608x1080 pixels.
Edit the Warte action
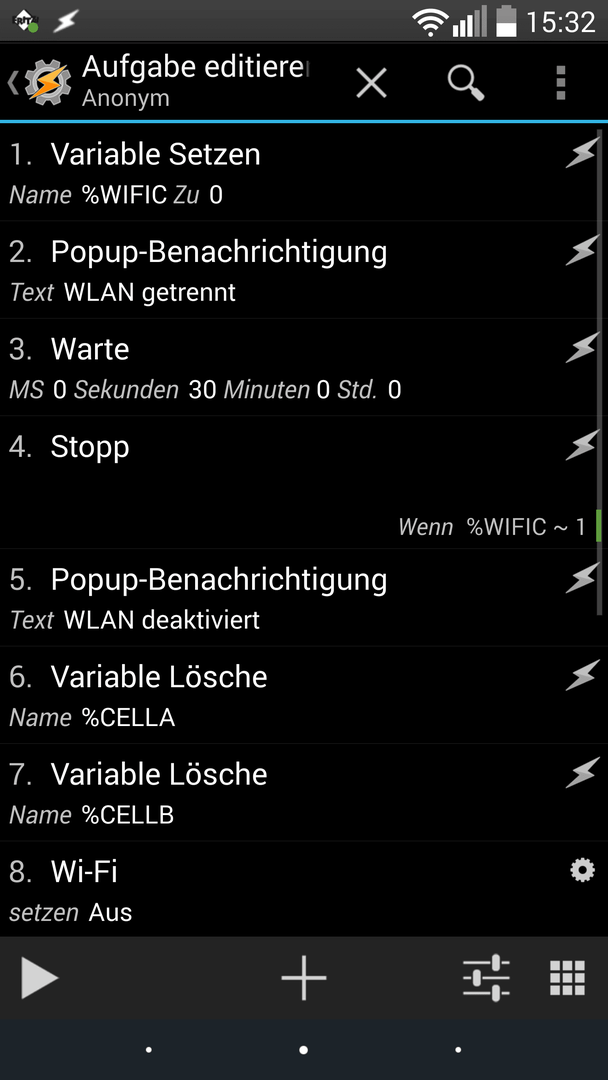click(x=300, y=368)
